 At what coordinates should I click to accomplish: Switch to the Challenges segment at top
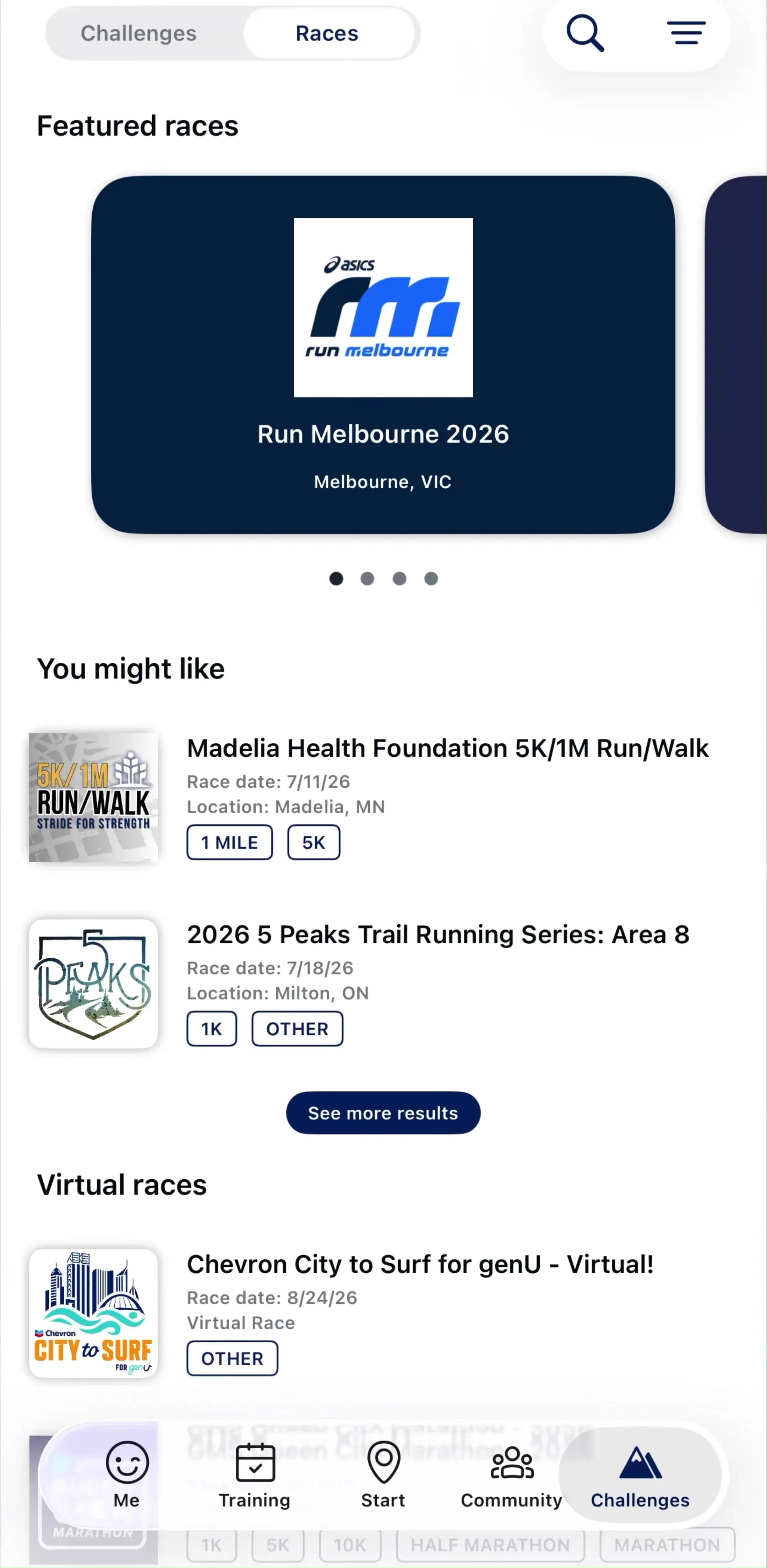(x=139, y=33)
